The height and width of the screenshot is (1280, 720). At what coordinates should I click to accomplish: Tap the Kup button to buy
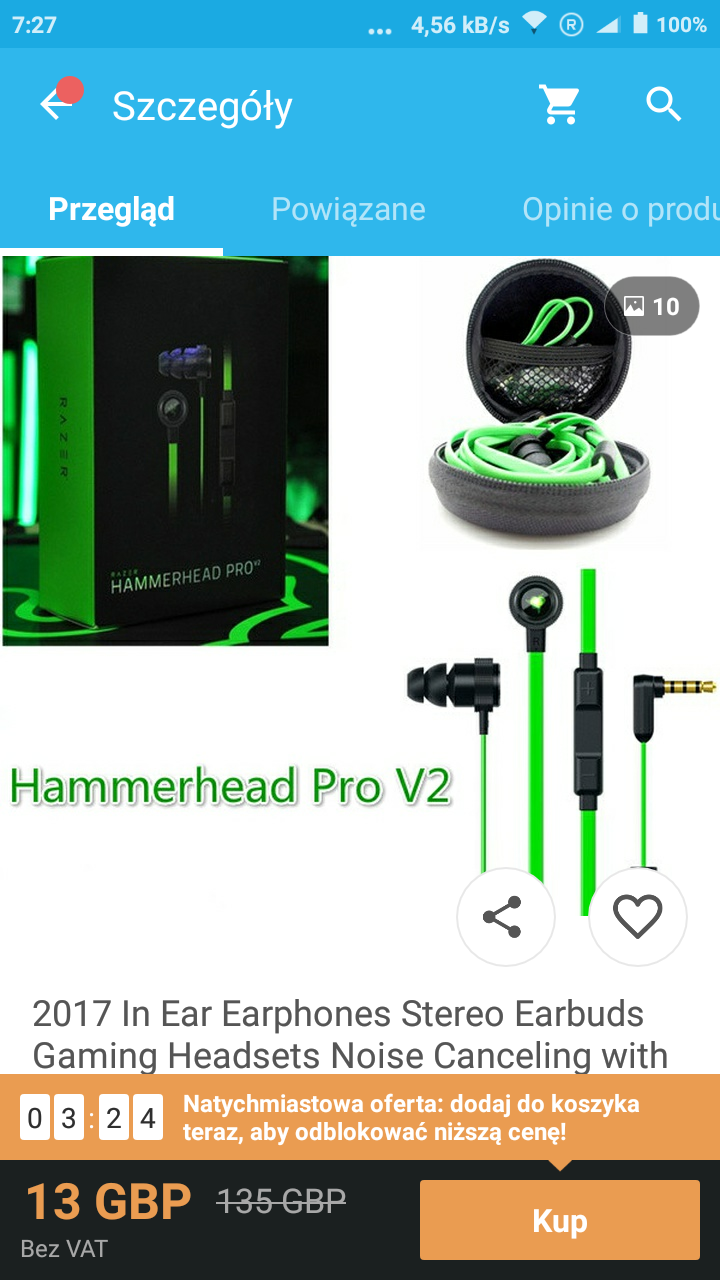(559, 1220)
